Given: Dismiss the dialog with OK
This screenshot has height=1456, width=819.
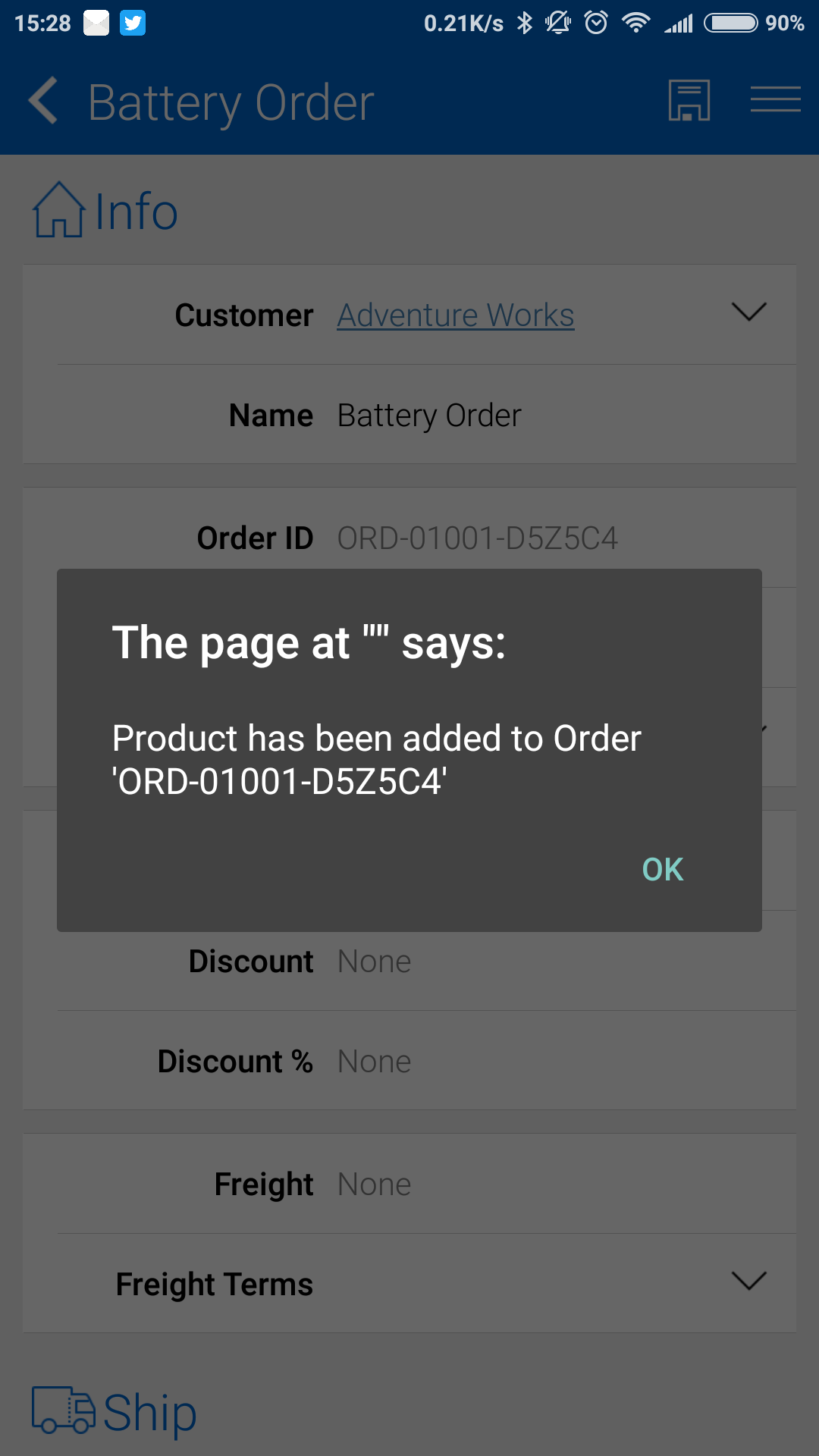Looking at the screenshot, I should tap(662, 869).
